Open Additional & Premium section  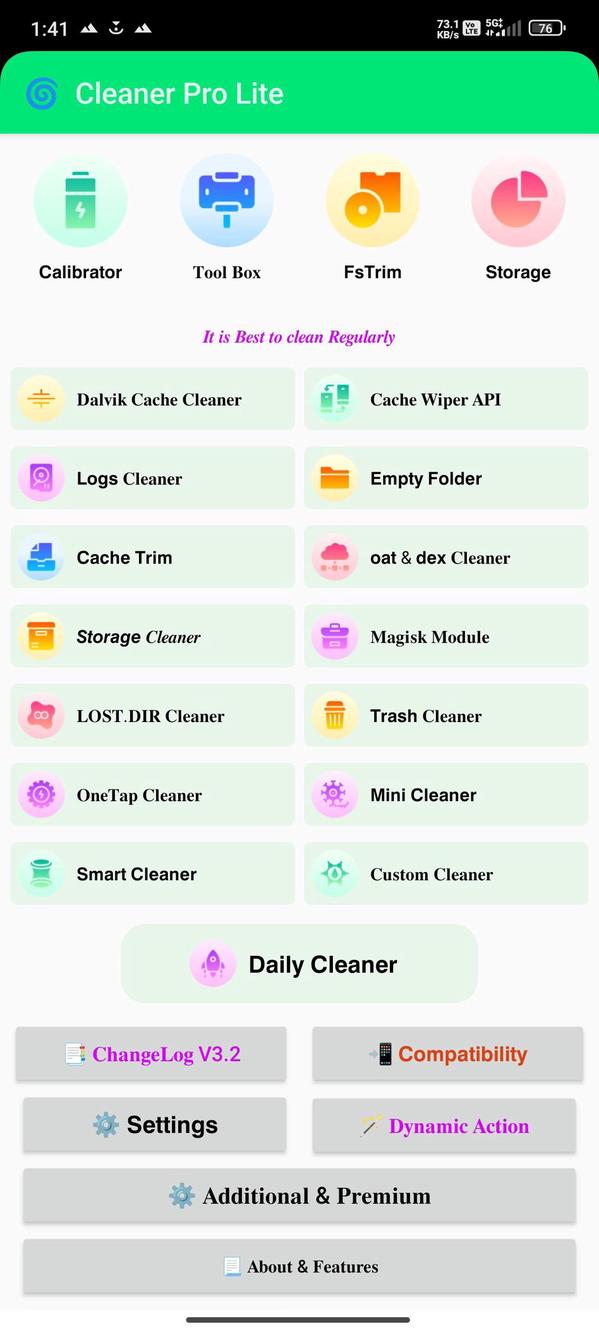[x=299, y=1195]
